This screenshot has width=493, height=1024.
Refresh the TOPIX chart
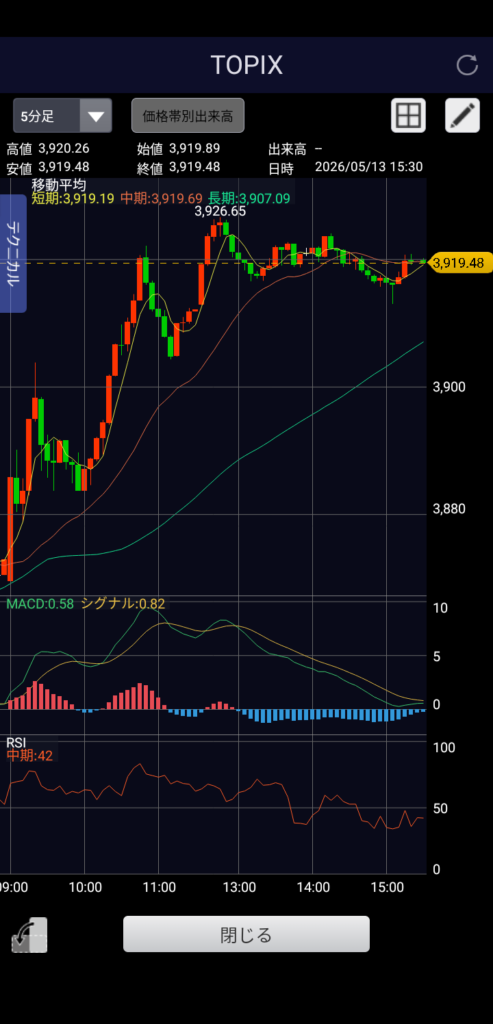467,65
